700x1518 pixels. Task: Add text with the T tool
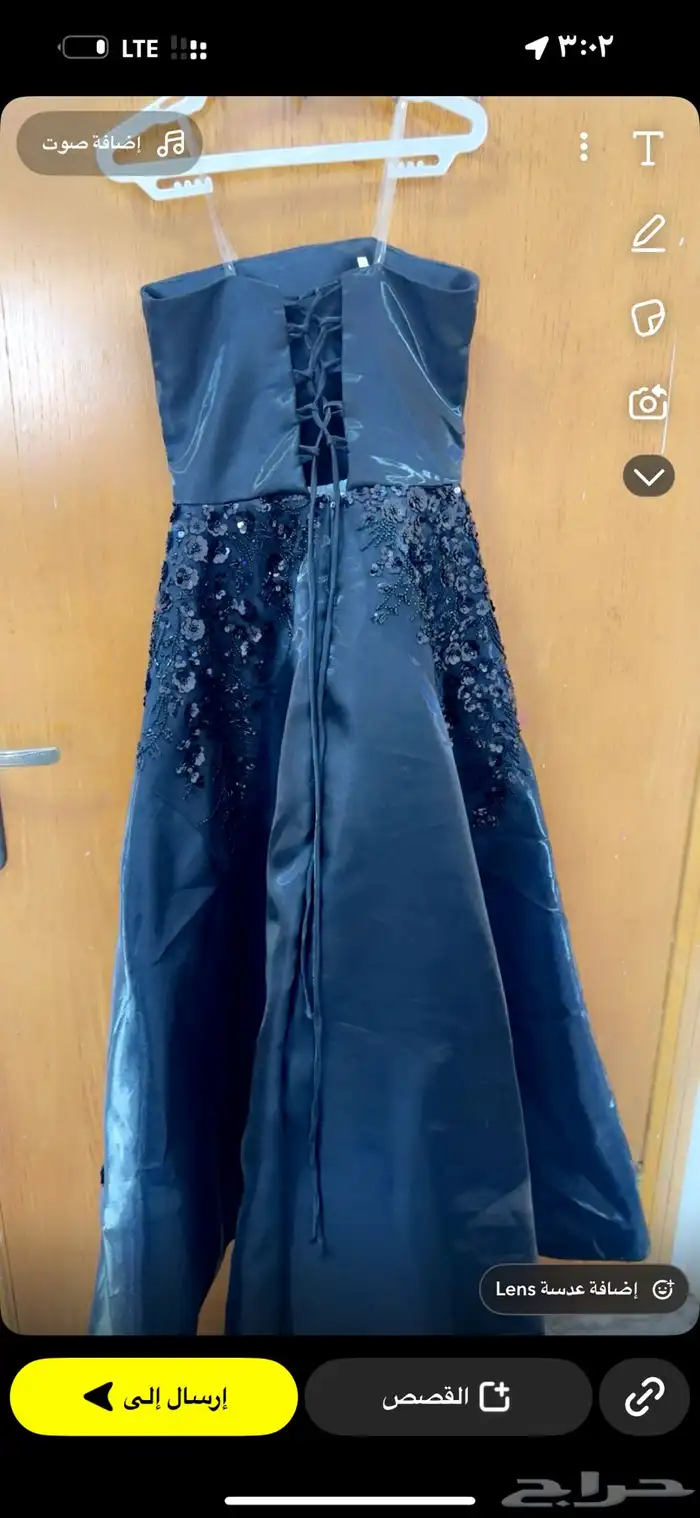click(x=648, y=148)
